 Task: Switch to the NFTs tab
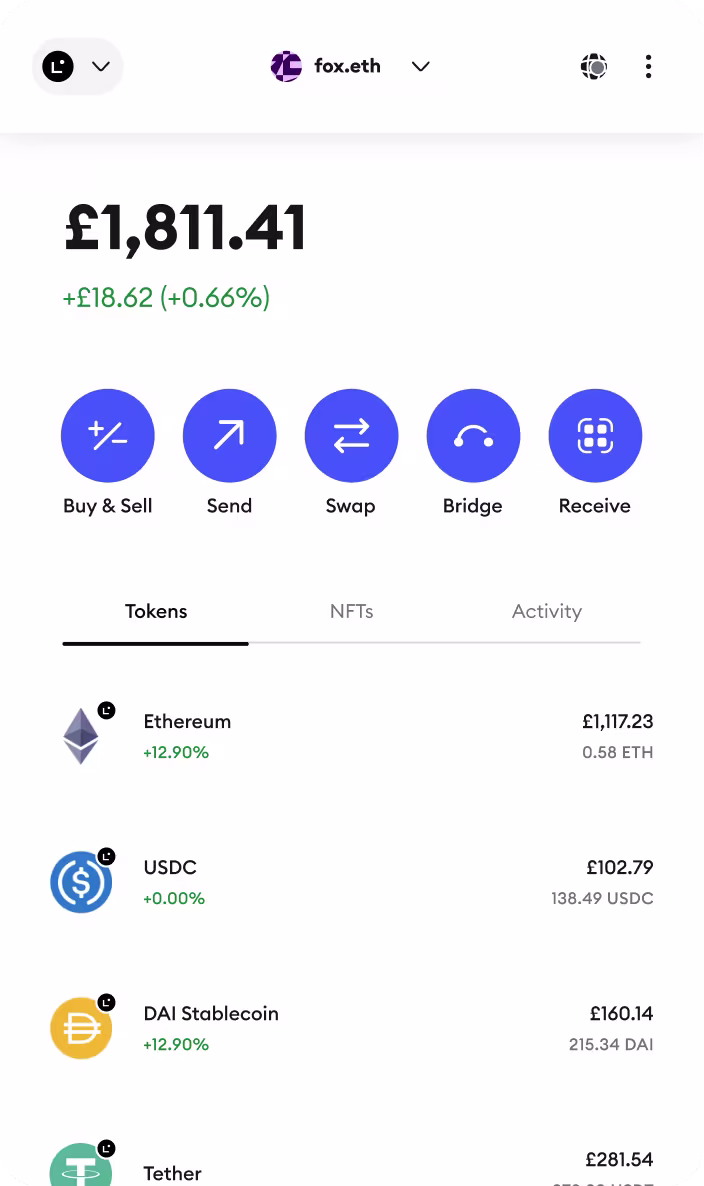pos(351,611)
